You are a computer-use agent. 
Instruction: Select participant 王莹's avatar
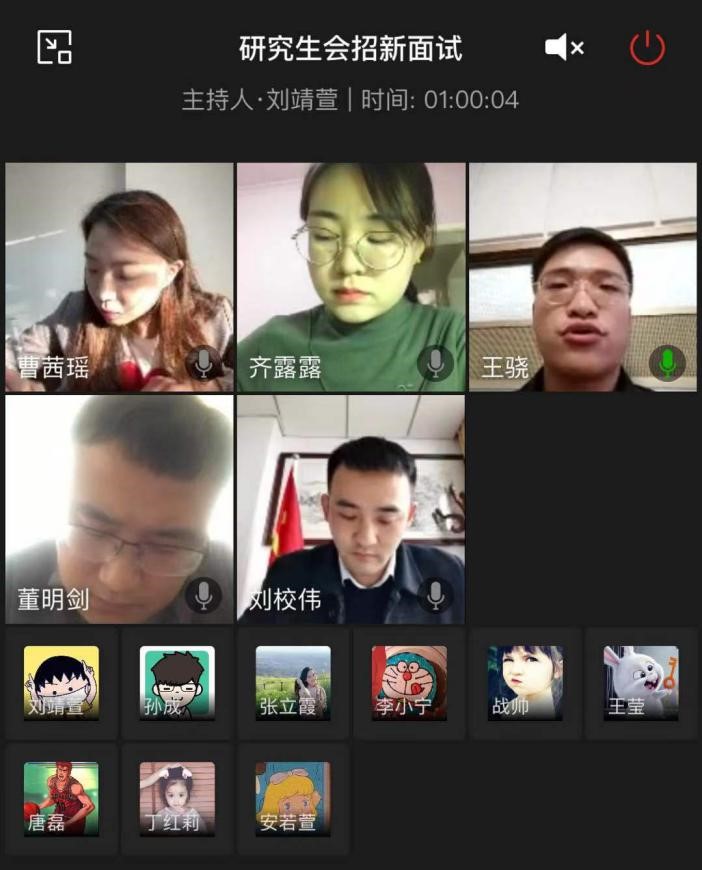coord(641,683)
